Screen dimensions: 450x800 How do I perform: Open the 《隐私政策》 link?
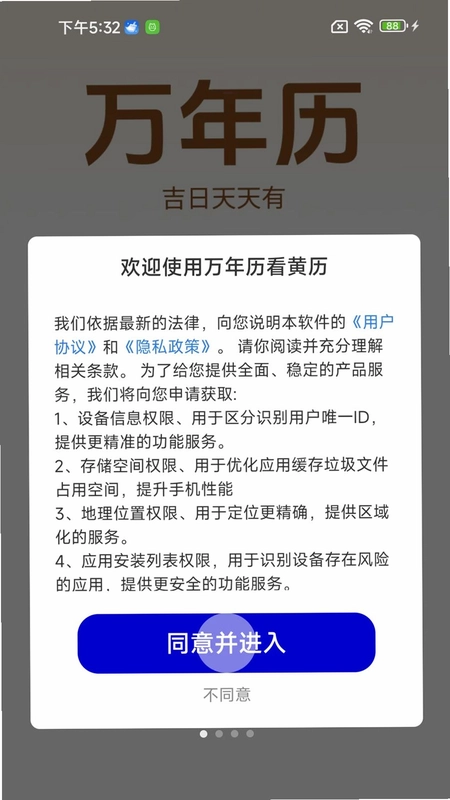(168, 347)
